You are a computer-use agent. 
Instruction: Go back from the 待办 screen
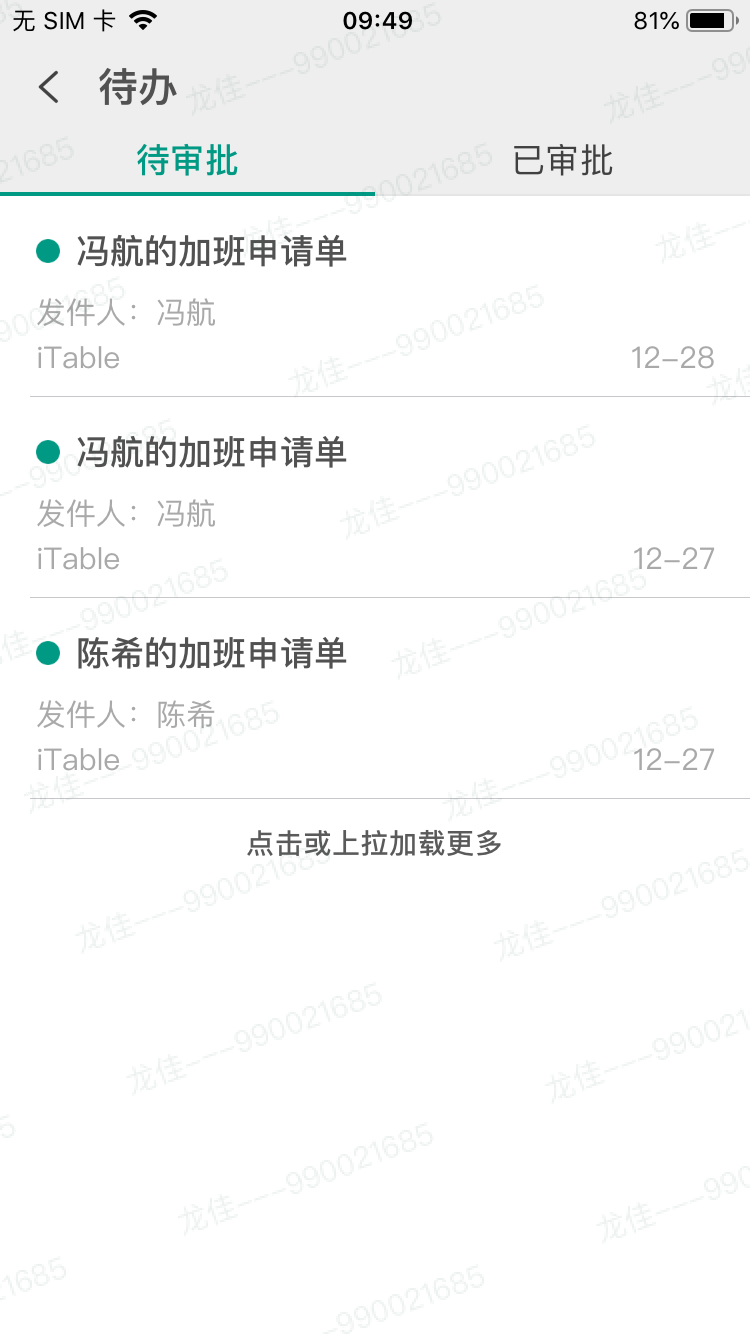tap(49, 88)
